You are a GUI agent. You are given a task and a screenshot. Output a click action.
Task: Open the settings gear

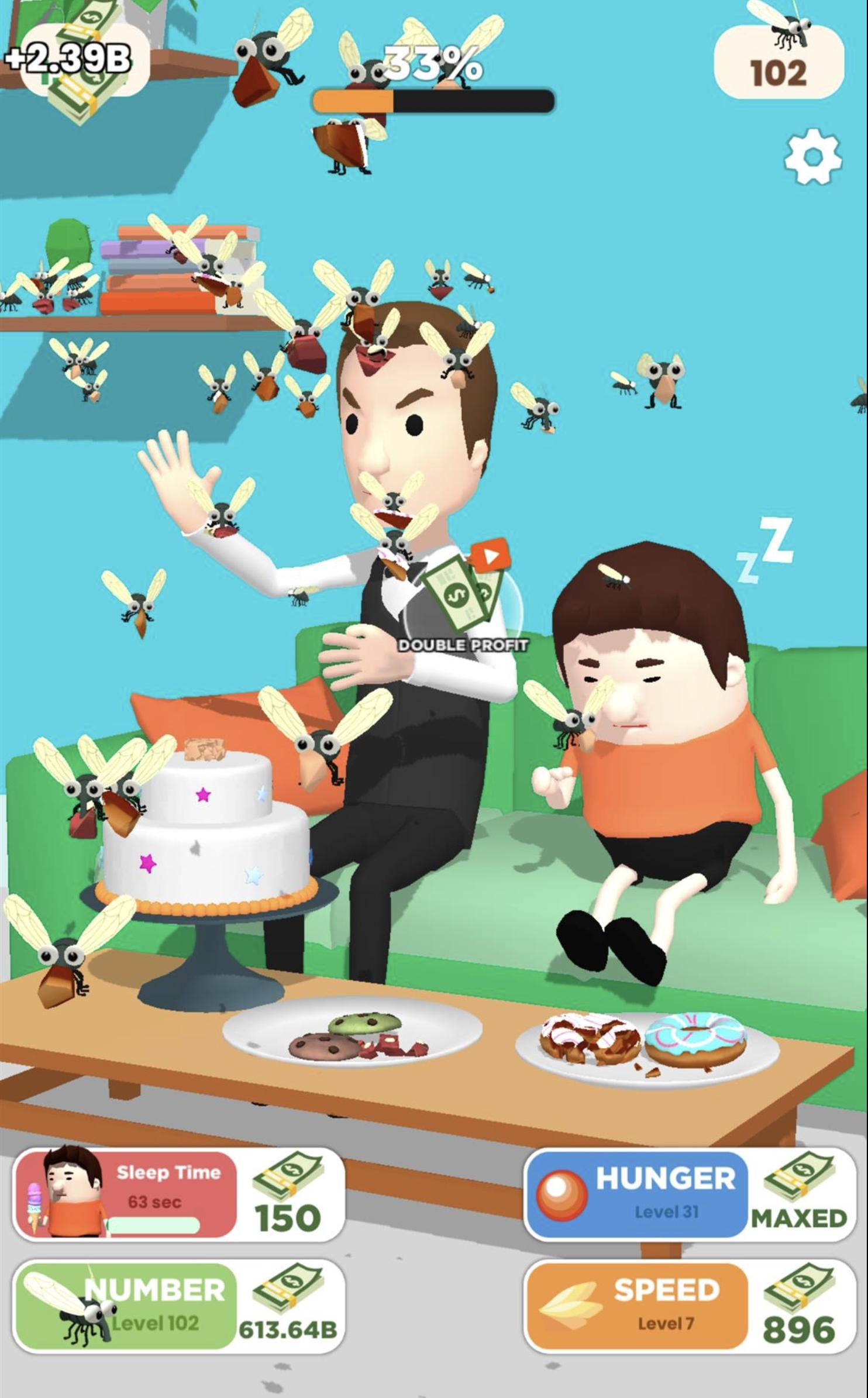click(x=812, y=157)
